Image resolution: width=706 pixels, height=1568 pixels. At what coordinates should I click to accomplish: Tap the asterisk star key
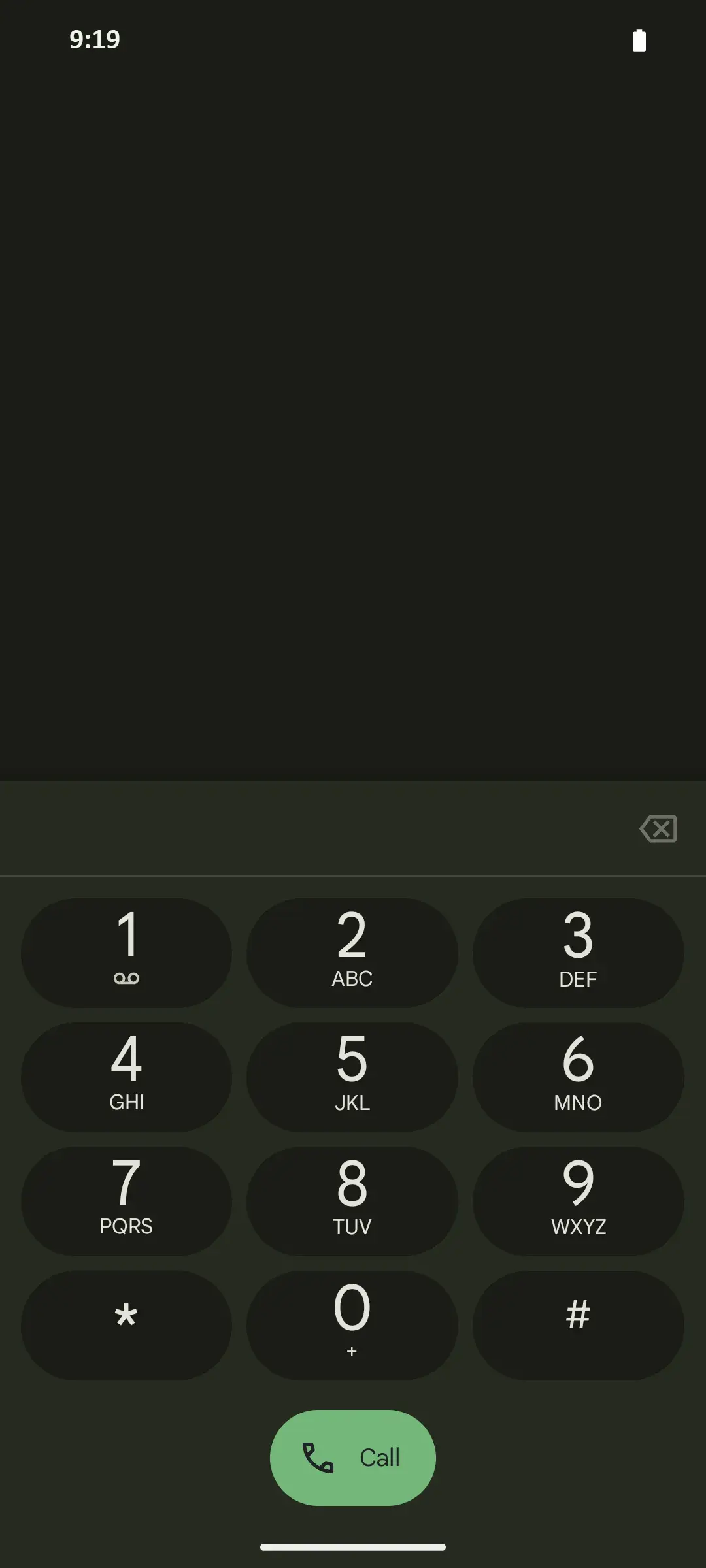coord(126,1325)
